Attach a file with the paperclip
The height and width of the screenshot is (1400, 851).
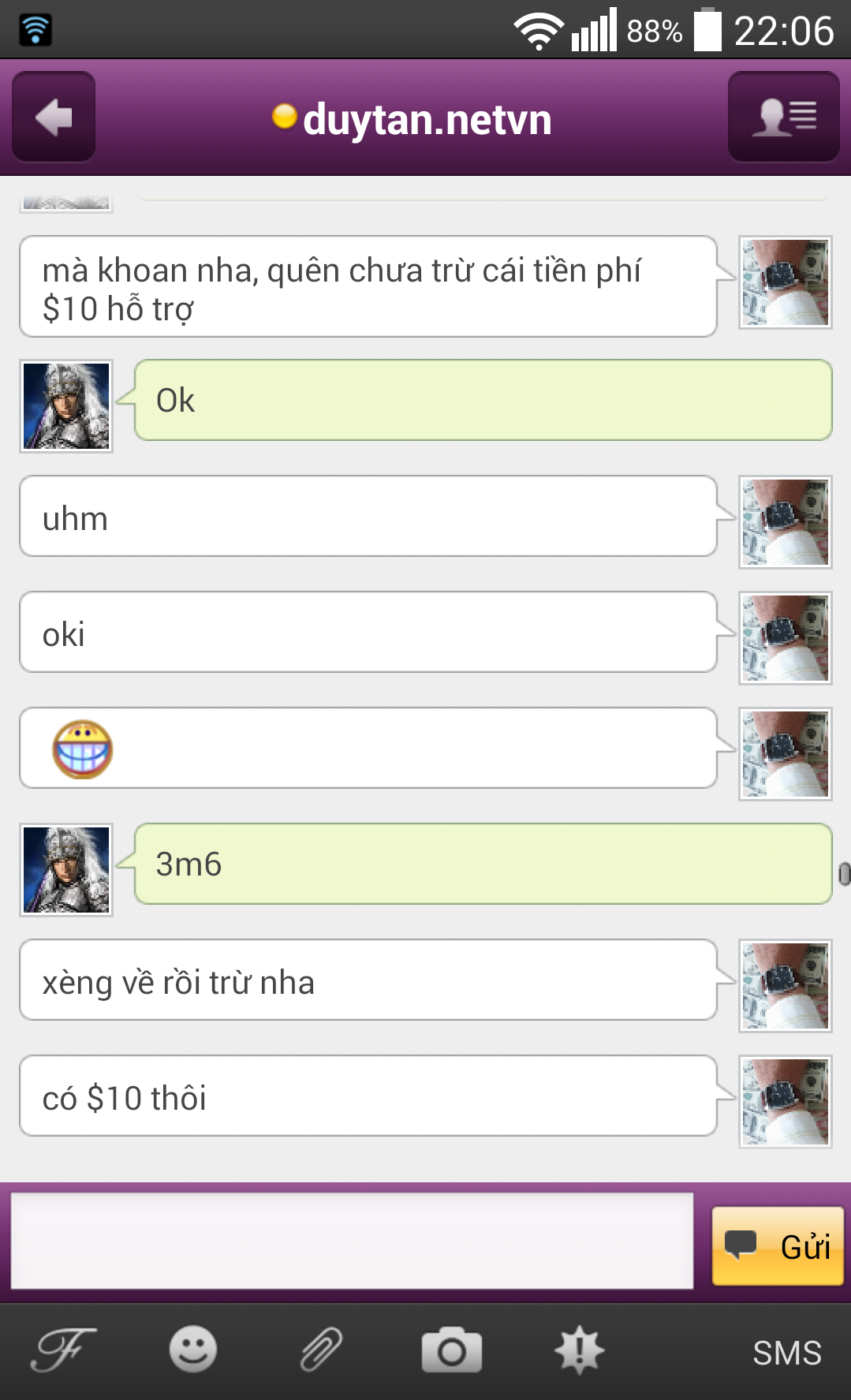pos(322,1350)
